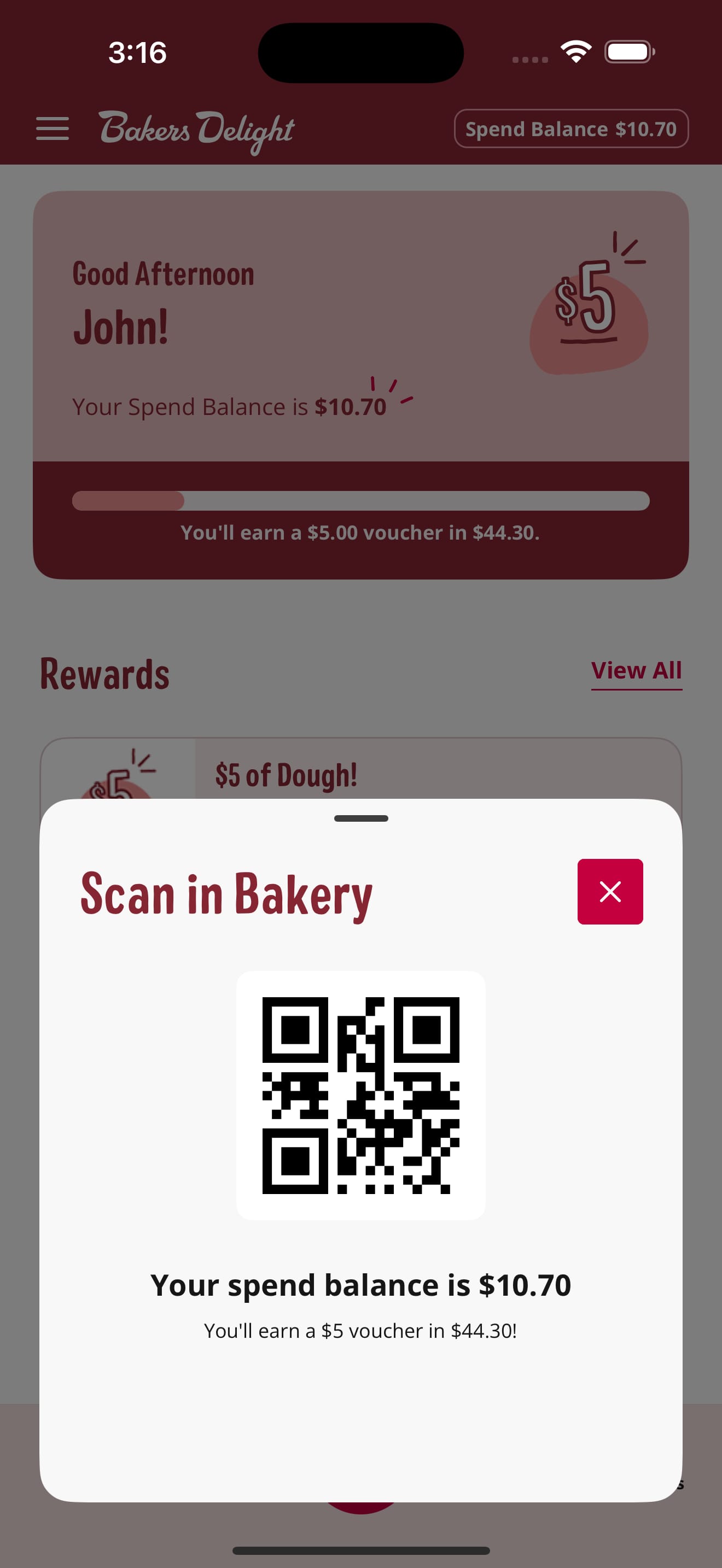View All rewards
The image size is (722, 1568).
[636, 671]
